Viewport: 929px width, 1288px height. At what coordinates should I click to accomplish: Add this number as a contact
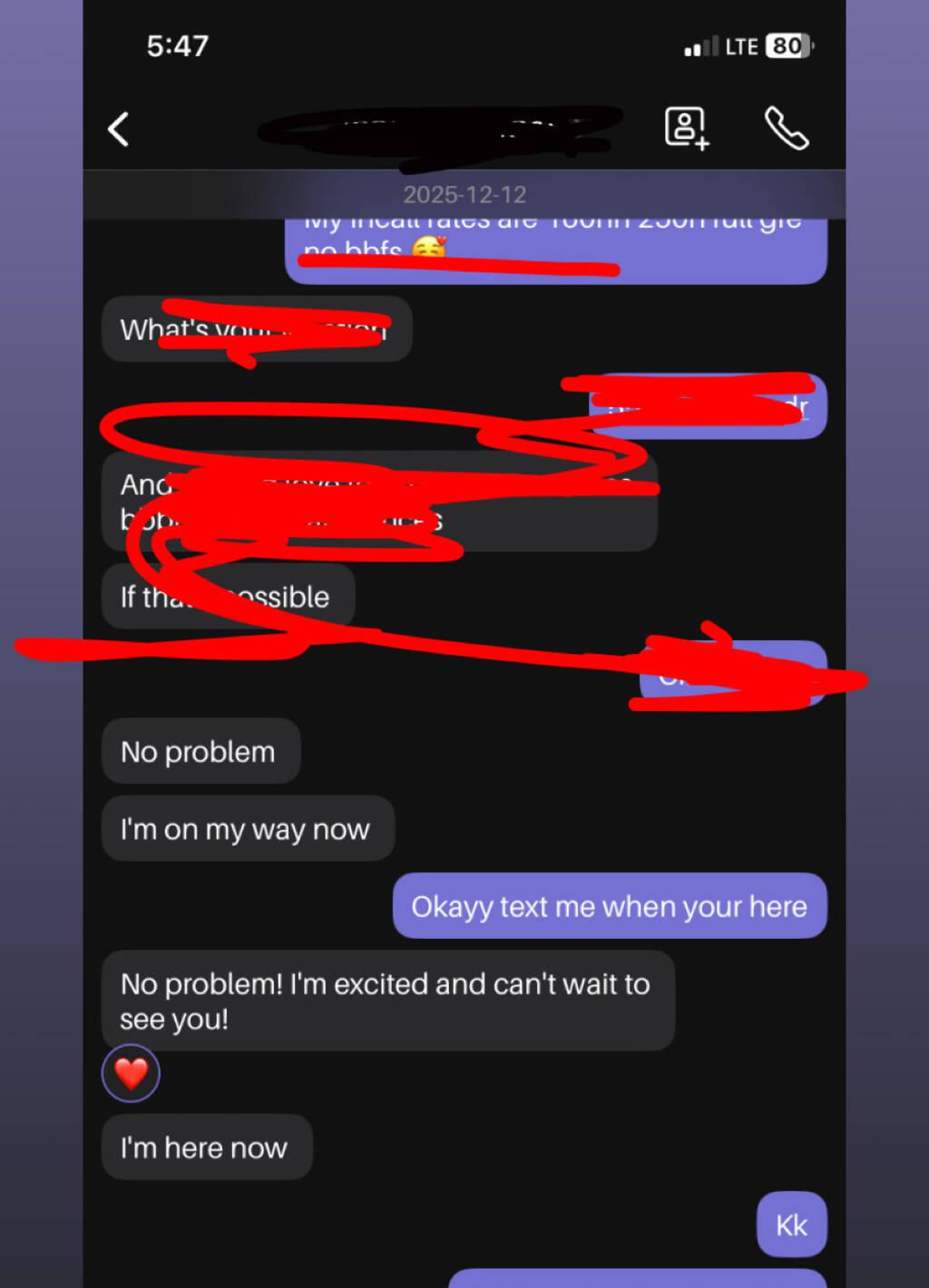pyautogui.click(x=686, y=128)
